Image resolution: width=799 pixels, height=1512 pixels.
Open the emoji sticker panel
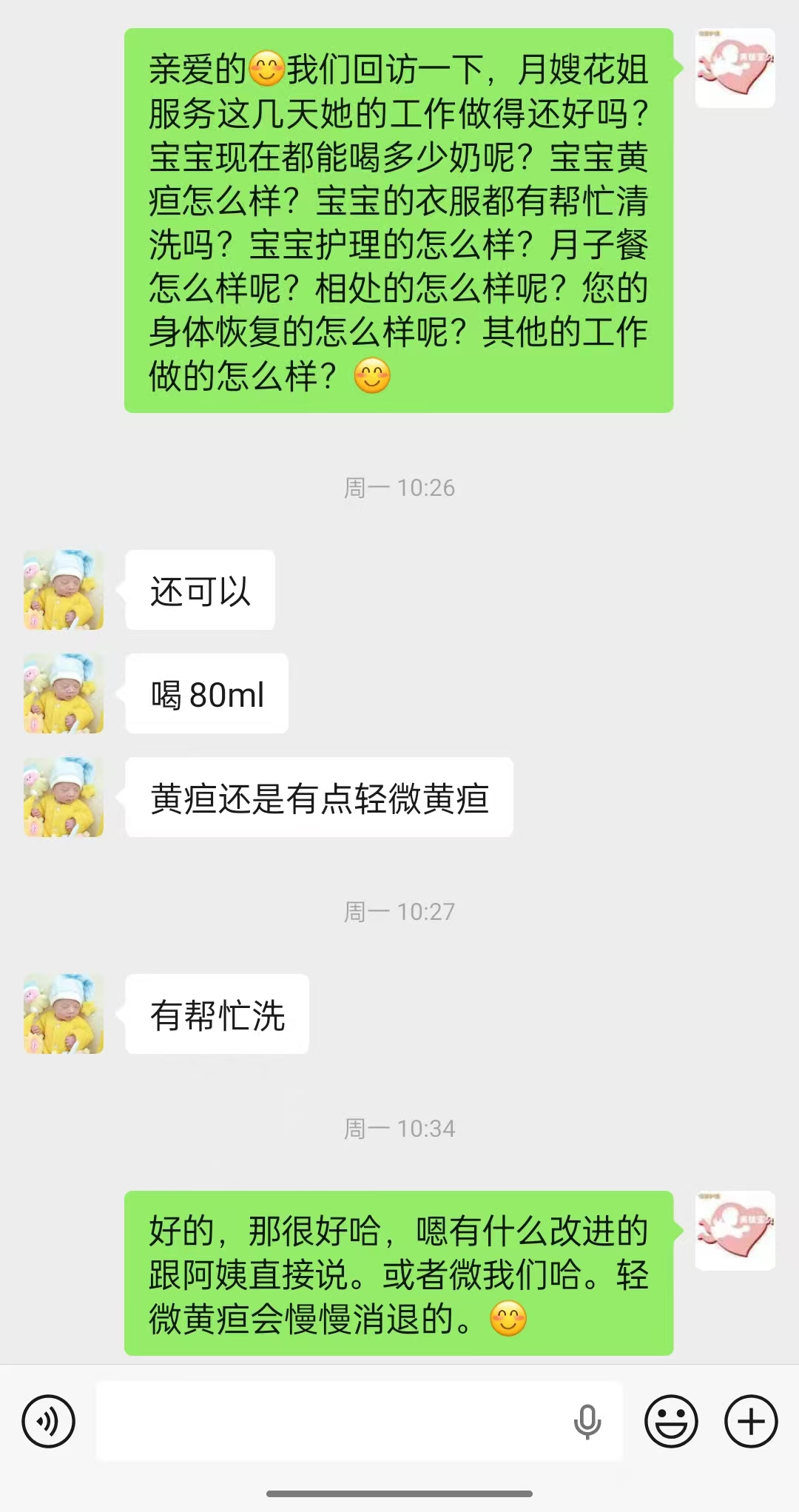(671, 1421)
